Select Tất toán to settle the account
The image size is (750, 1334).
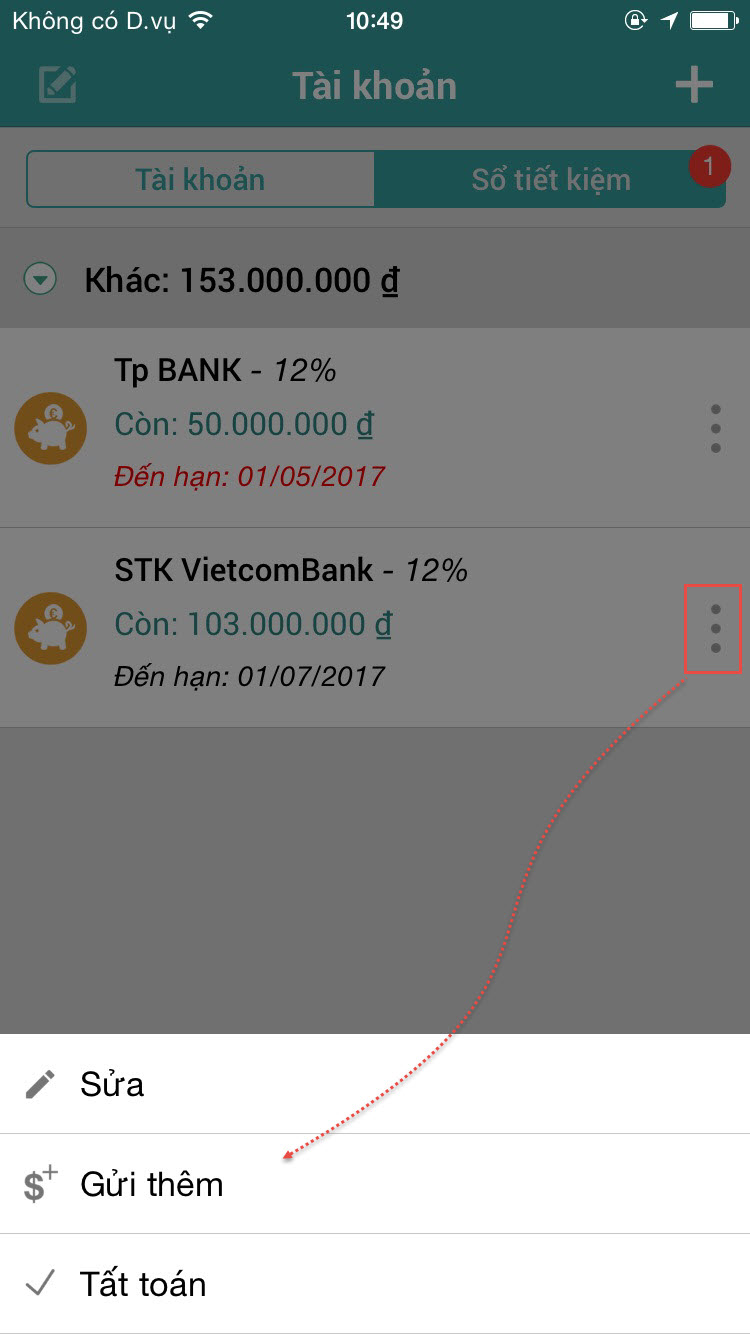tap(375, 1284)
